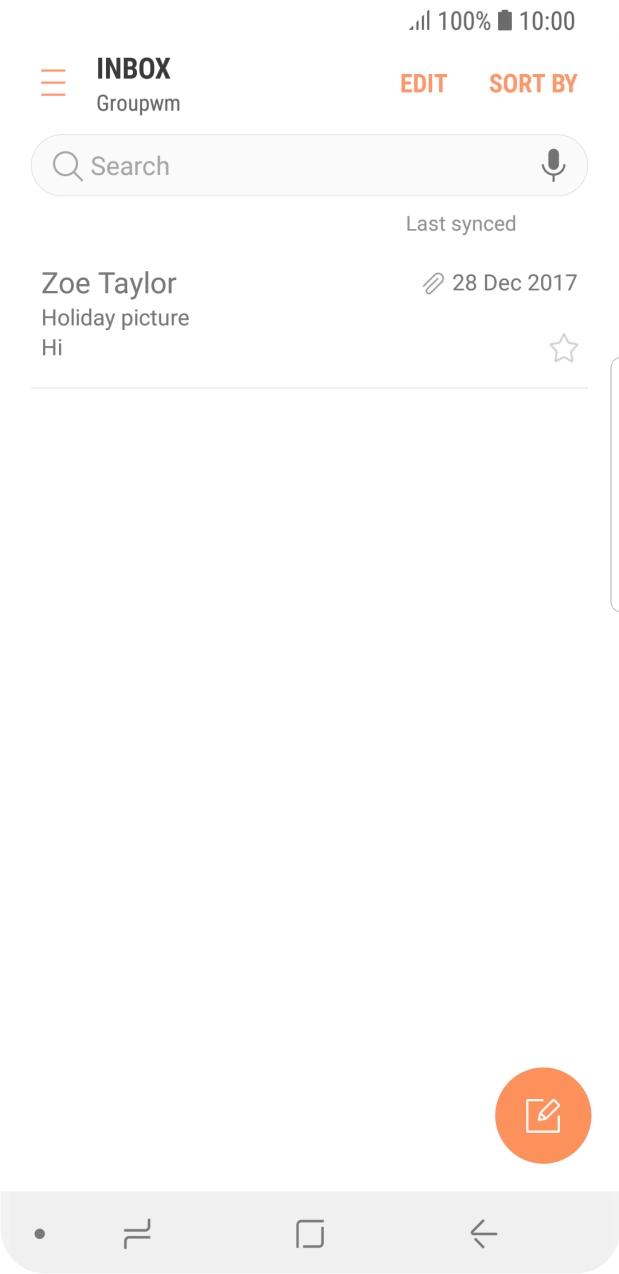Viewport: 619px width, 1274px height.
Task: Open the hamburger drawer menu
Action: pyautogui.click(x=53, y=83)
